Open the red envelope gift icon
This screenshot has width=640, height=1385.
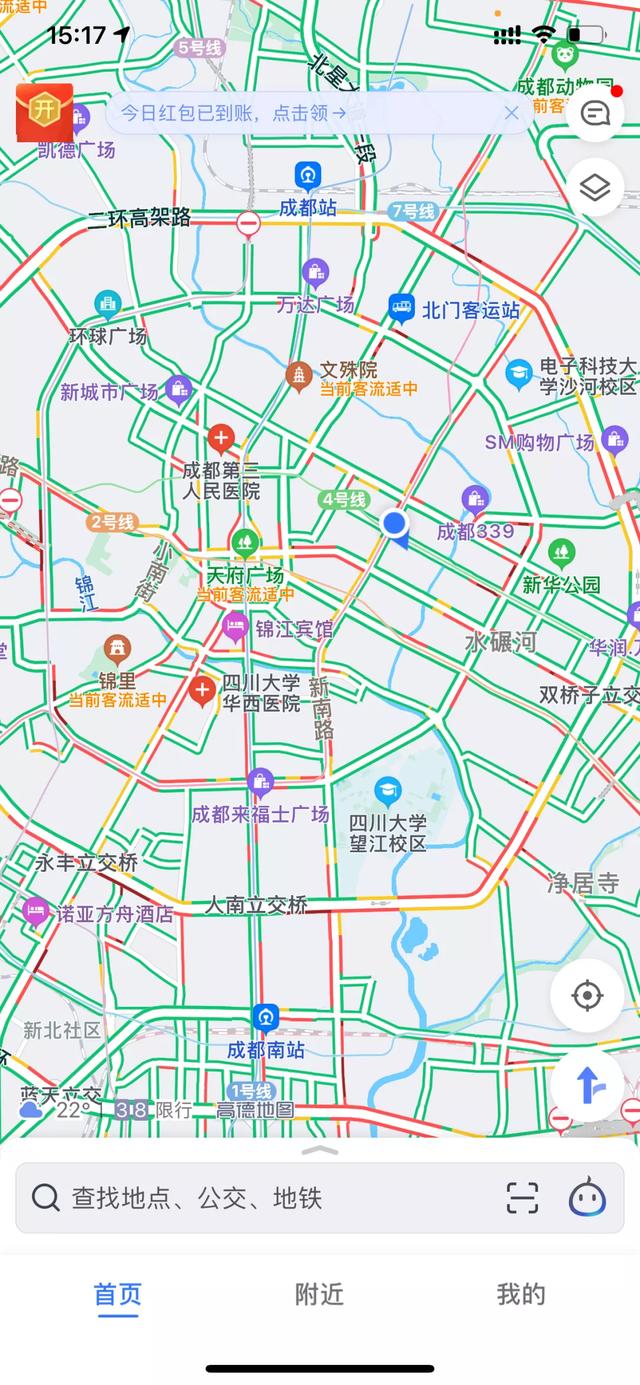point(43,112)
